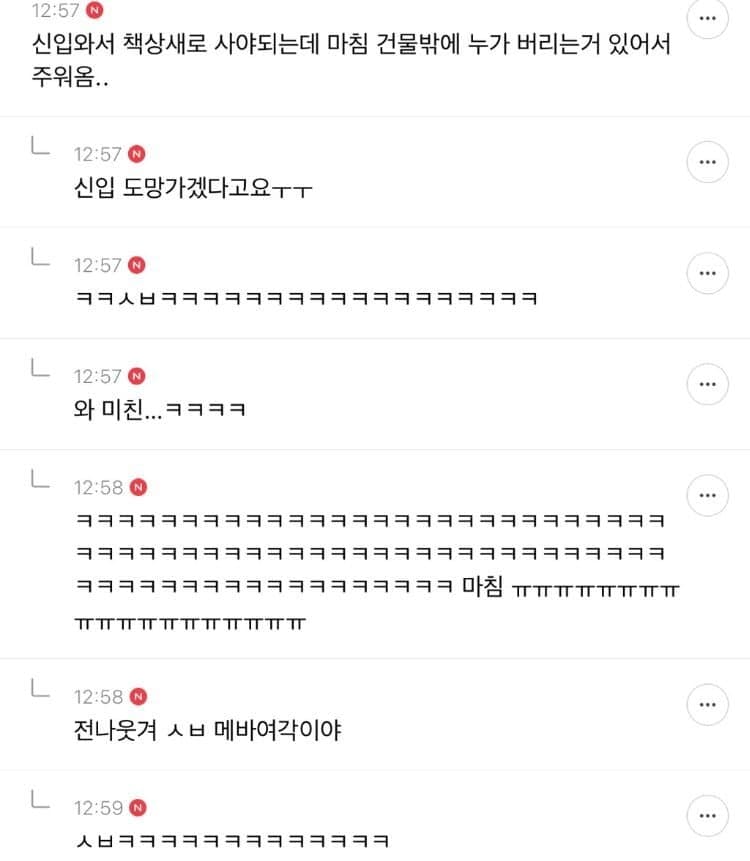Open the overflow menu on the 12:59 reply
Screen dimensions: 750x861
pos(709,814)
